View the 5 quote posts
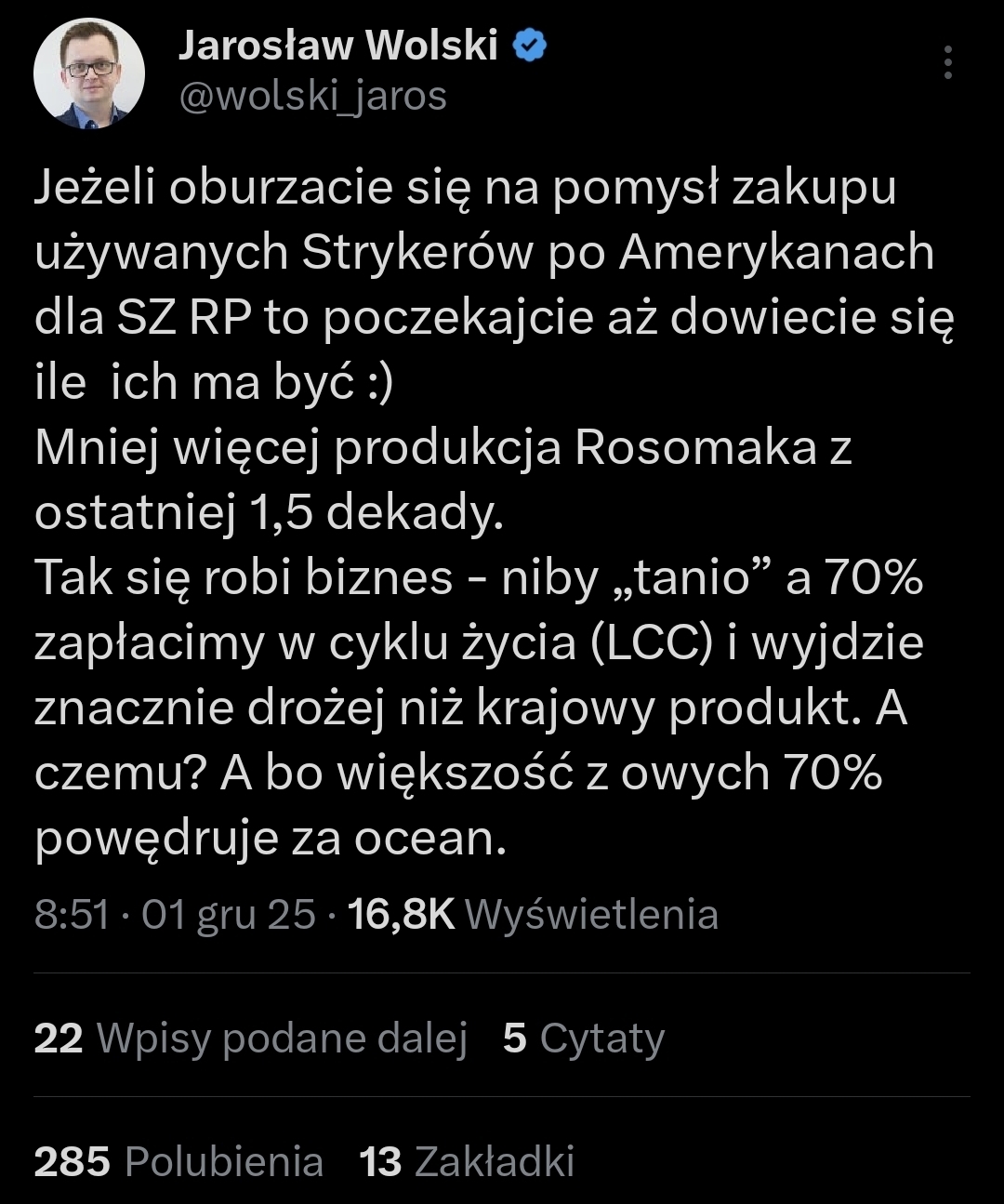This screenshot has width=1004, height=1204. point(584,1038)
